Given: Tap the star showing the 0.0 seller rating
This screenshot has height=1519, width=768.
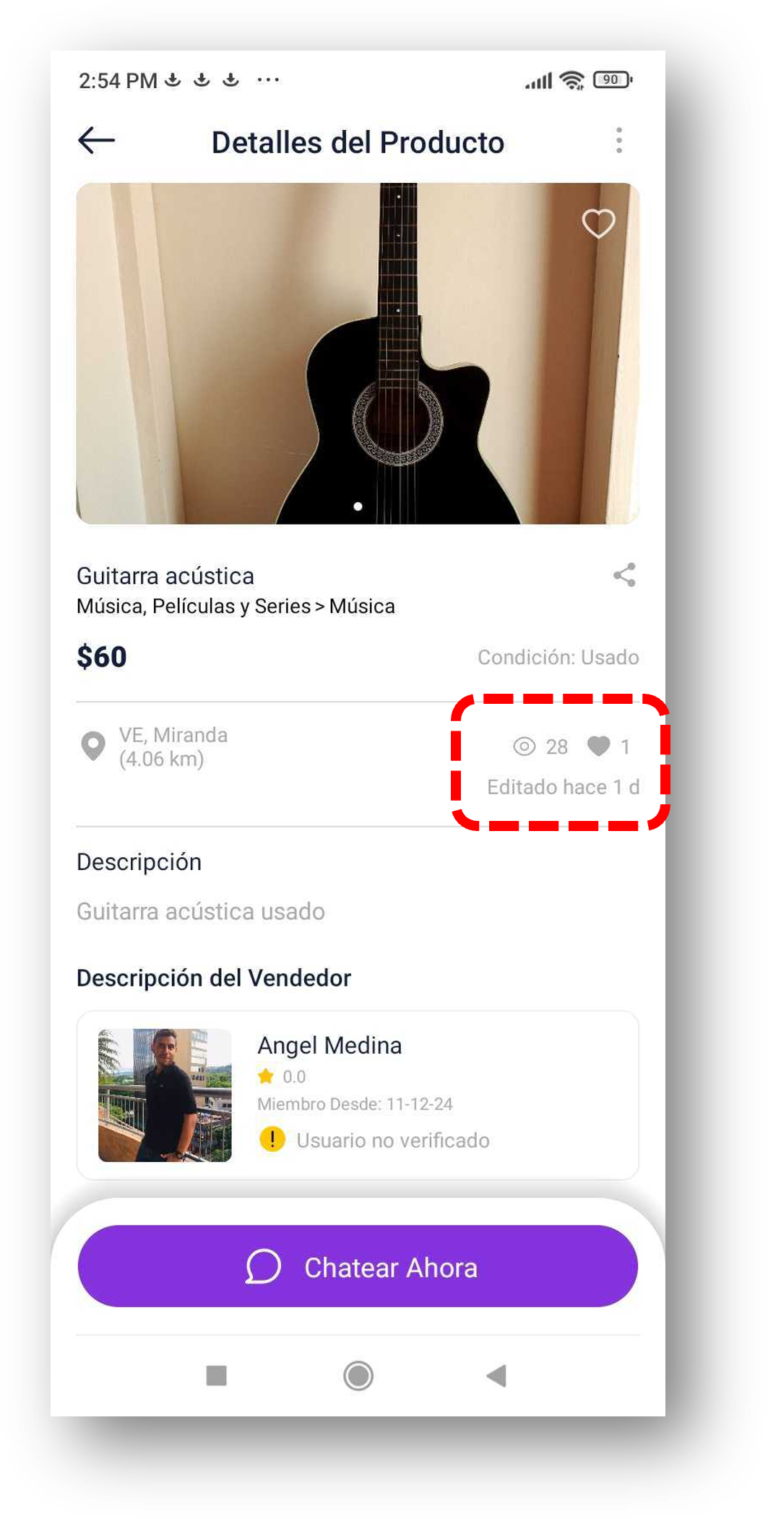Looking at the screenshot, I should [x=265, y=1076].
